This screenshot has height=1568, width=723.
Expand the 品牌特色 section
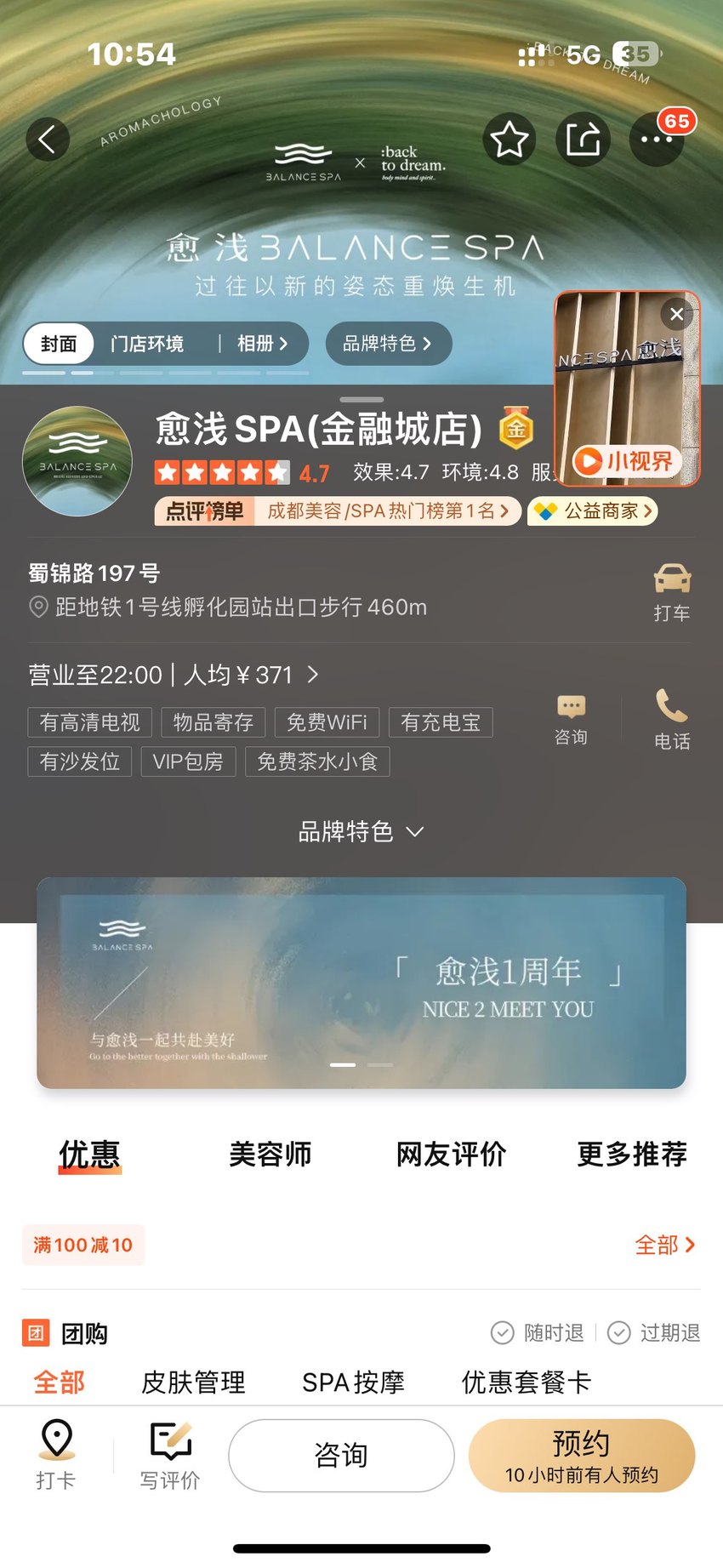(x=361, y=831)
